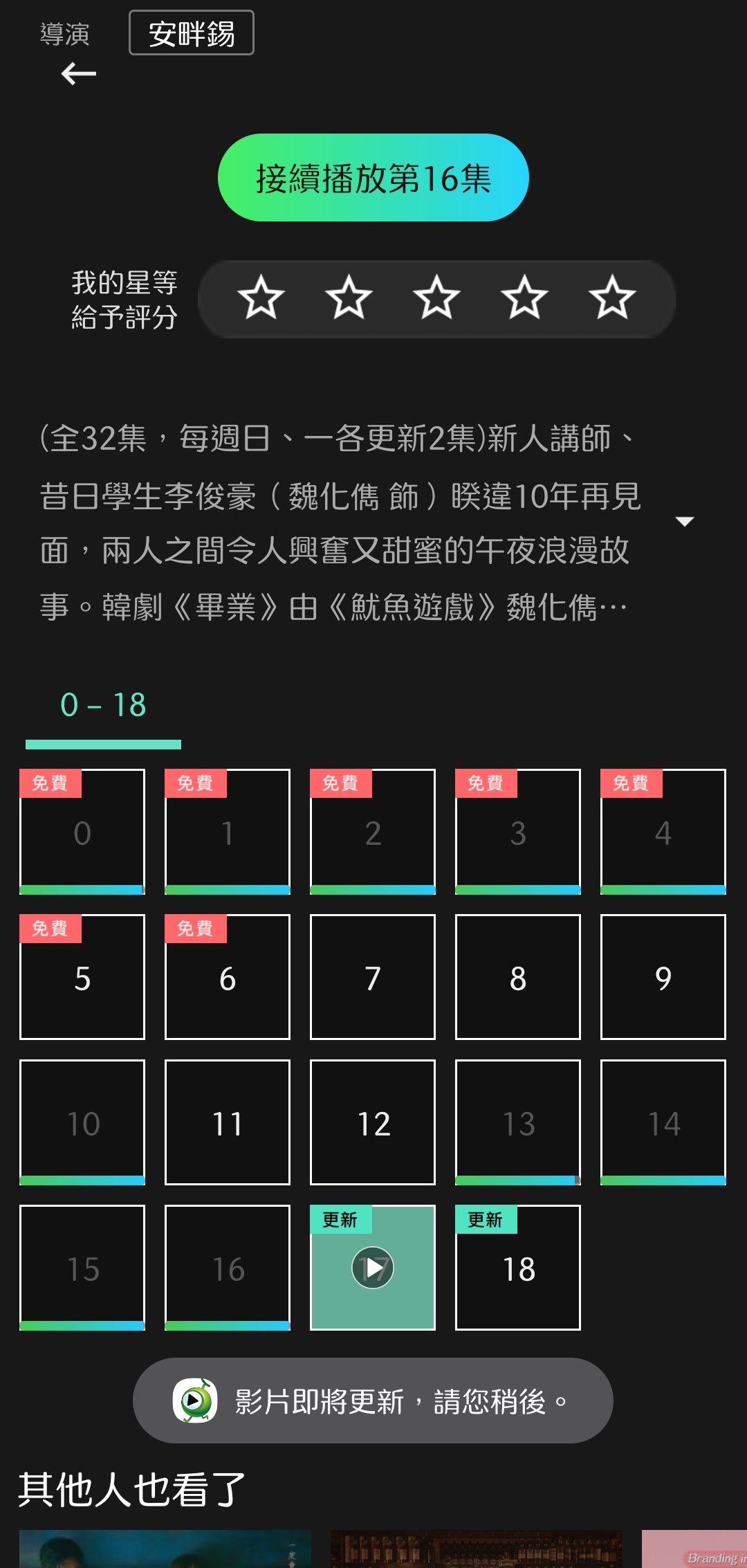Viewport: 747px width, 1568px height.
Task: Play free episode 3
Action: point(518,832)
